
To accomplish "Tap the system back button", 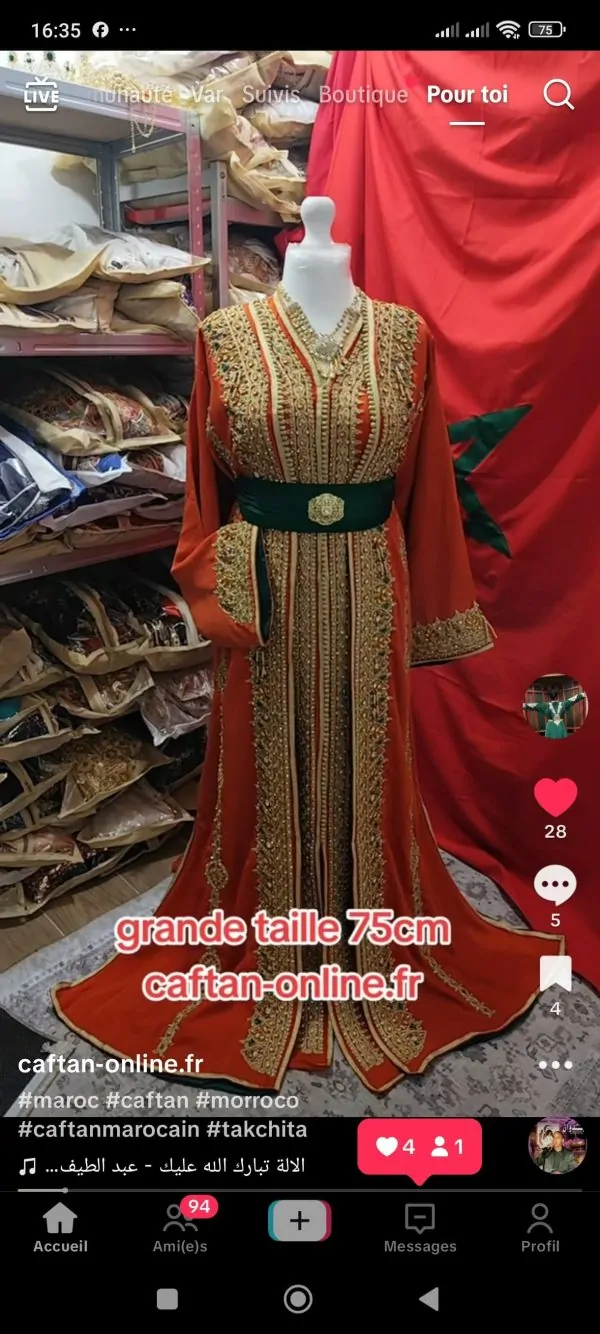I will coord(429,1299).
